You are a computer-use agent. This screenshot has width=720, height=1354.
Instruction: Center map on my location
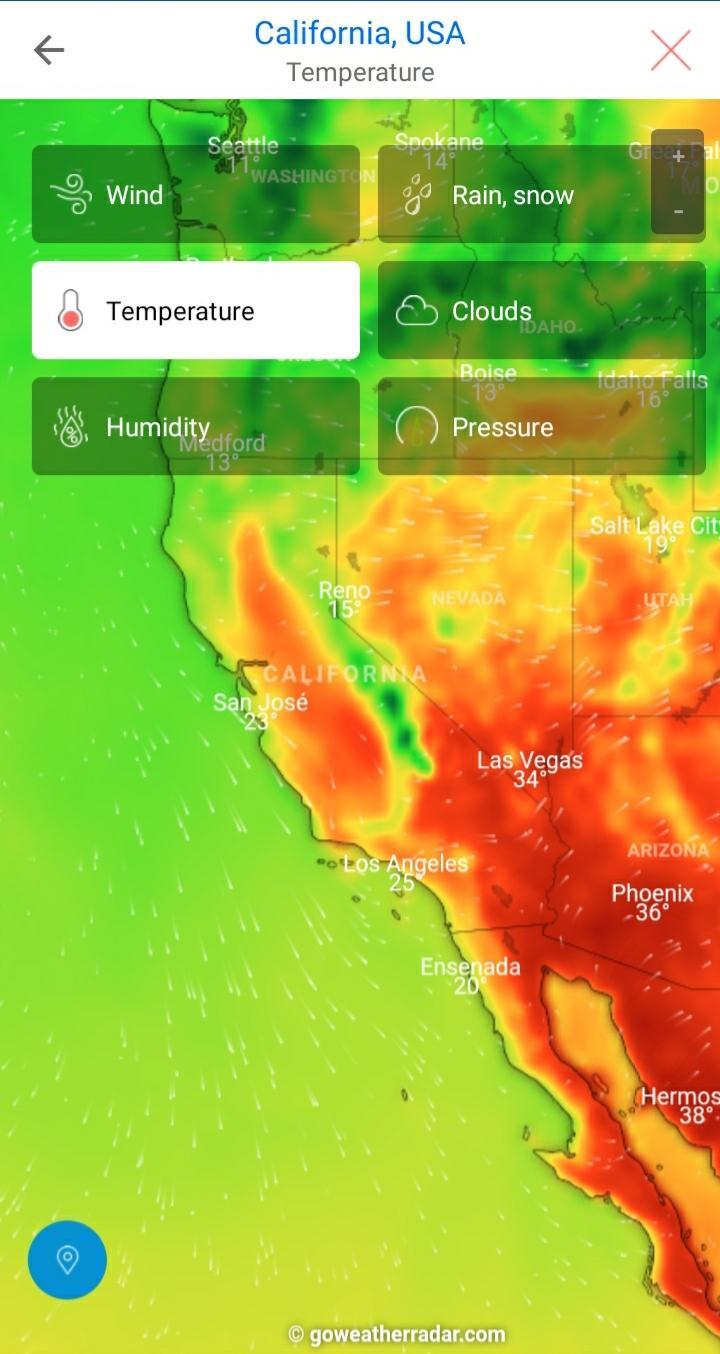tap(67, 1259)
